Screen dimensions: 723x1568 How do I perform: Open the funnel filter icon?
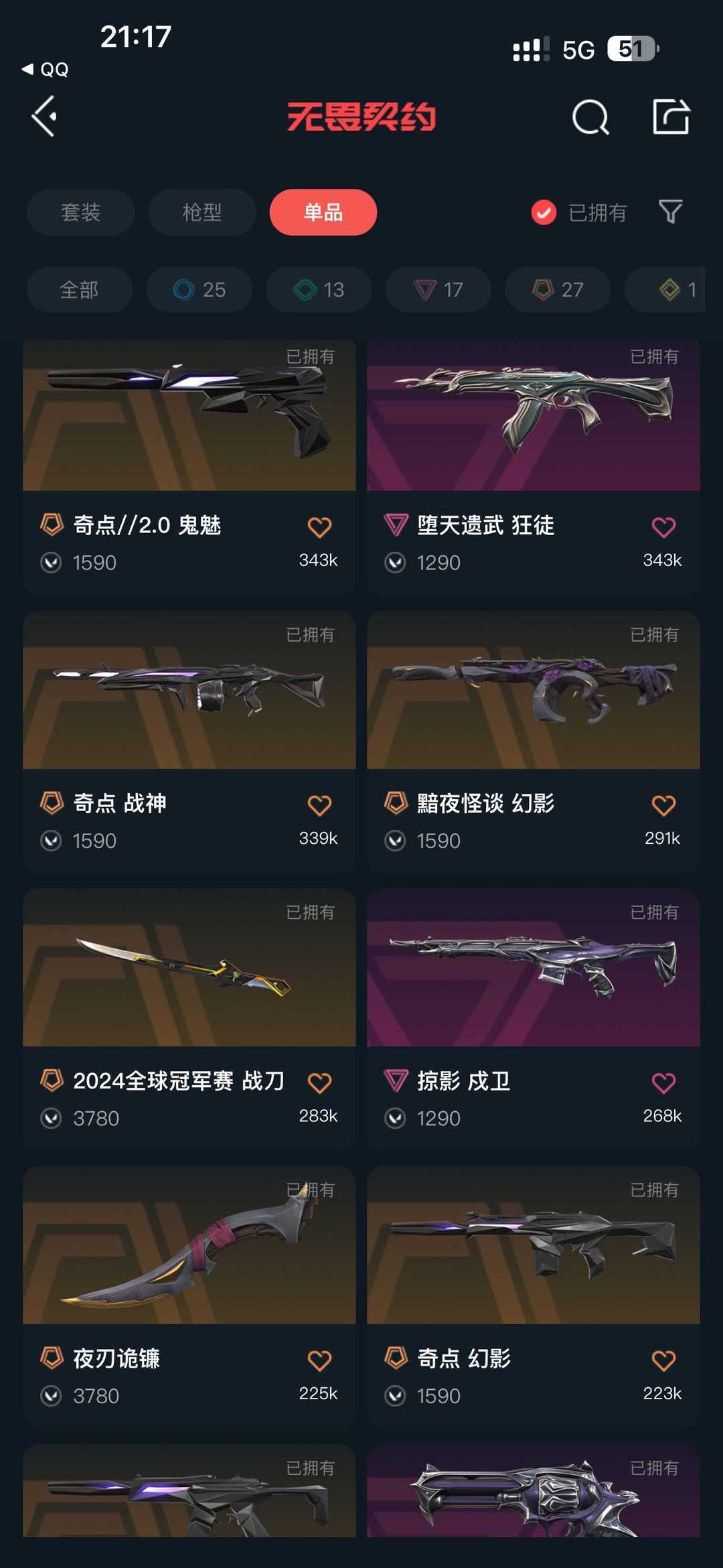(x=670, y=212)
